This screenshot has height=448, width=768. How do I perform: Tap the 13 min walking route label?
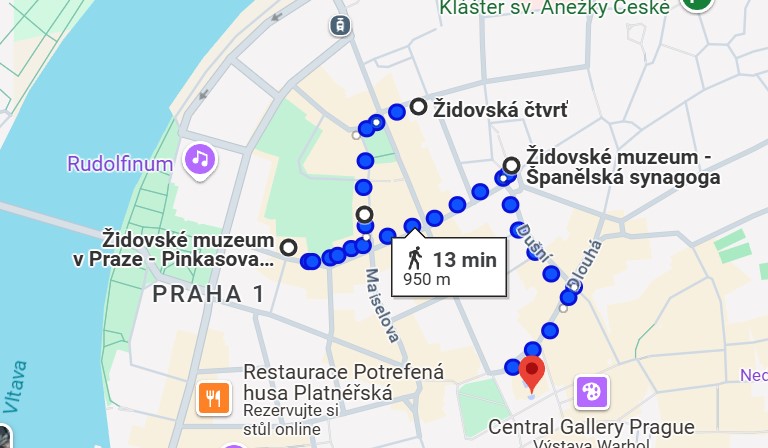click(450, 268)
